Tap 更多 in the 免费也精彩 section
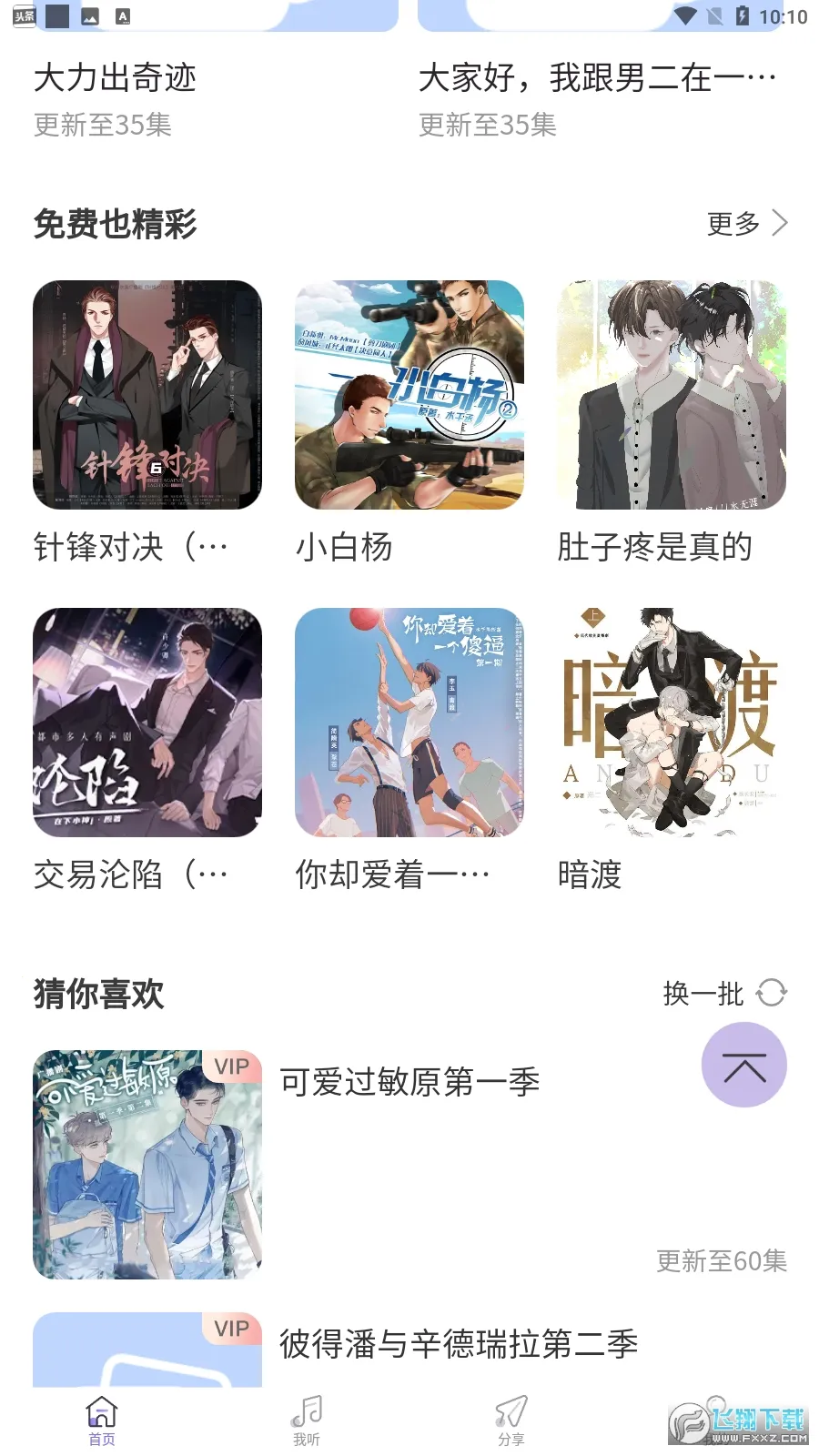 point(746,223)
